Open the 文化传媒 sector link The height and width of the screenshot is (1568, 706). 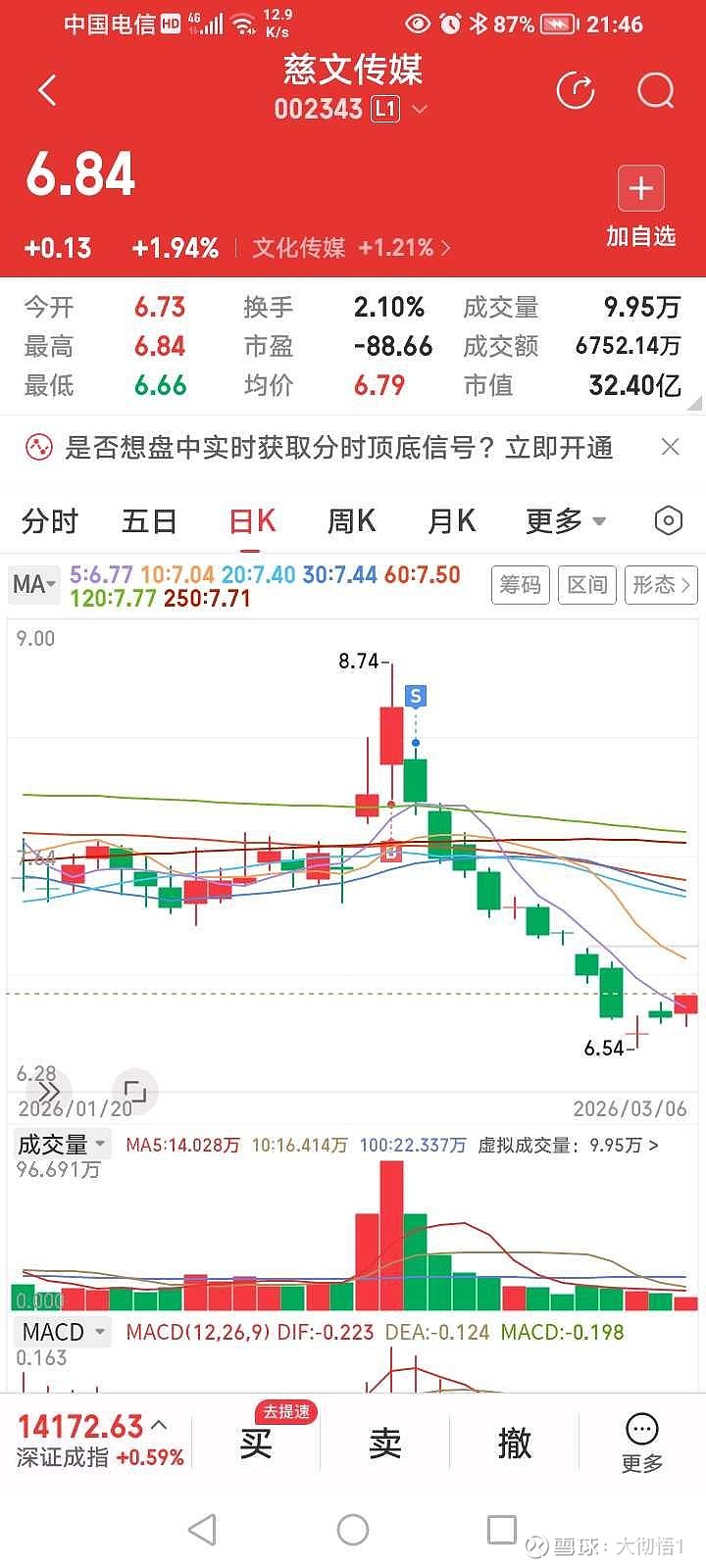coord(351,248)
